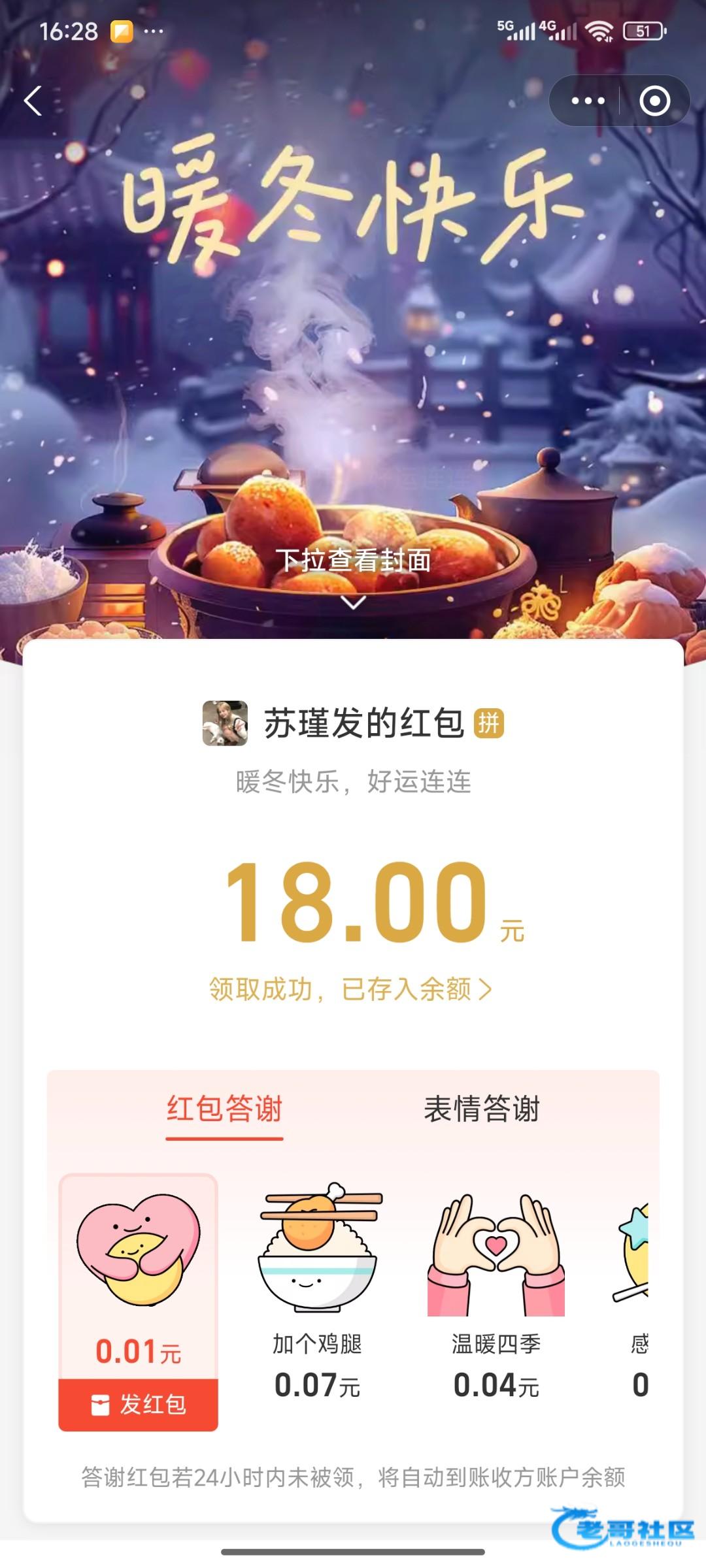Open 苏瑾's avatar next to the packet title
This screenshot has width=706, height=1568.
click(225, 723)
